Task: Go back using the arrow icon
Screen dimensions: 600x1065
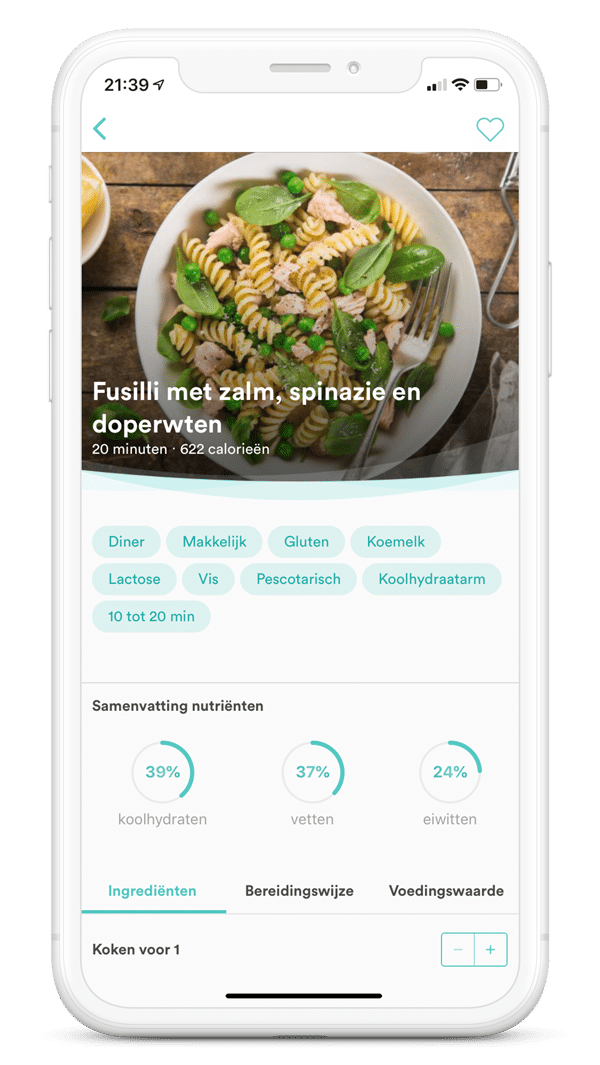Action: tap(100, 128)
